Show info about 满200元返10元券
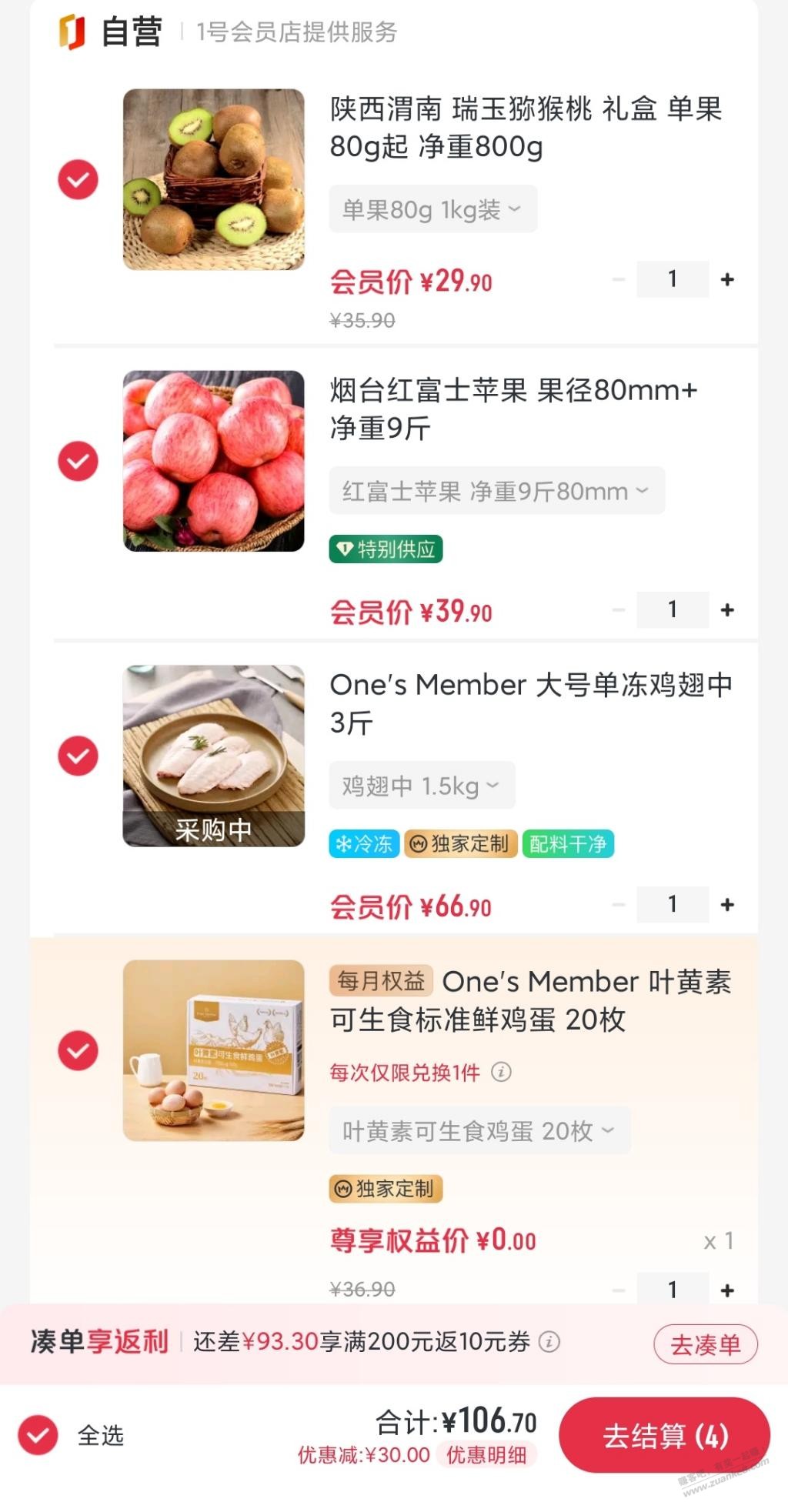 click(x=549, y=1342)
